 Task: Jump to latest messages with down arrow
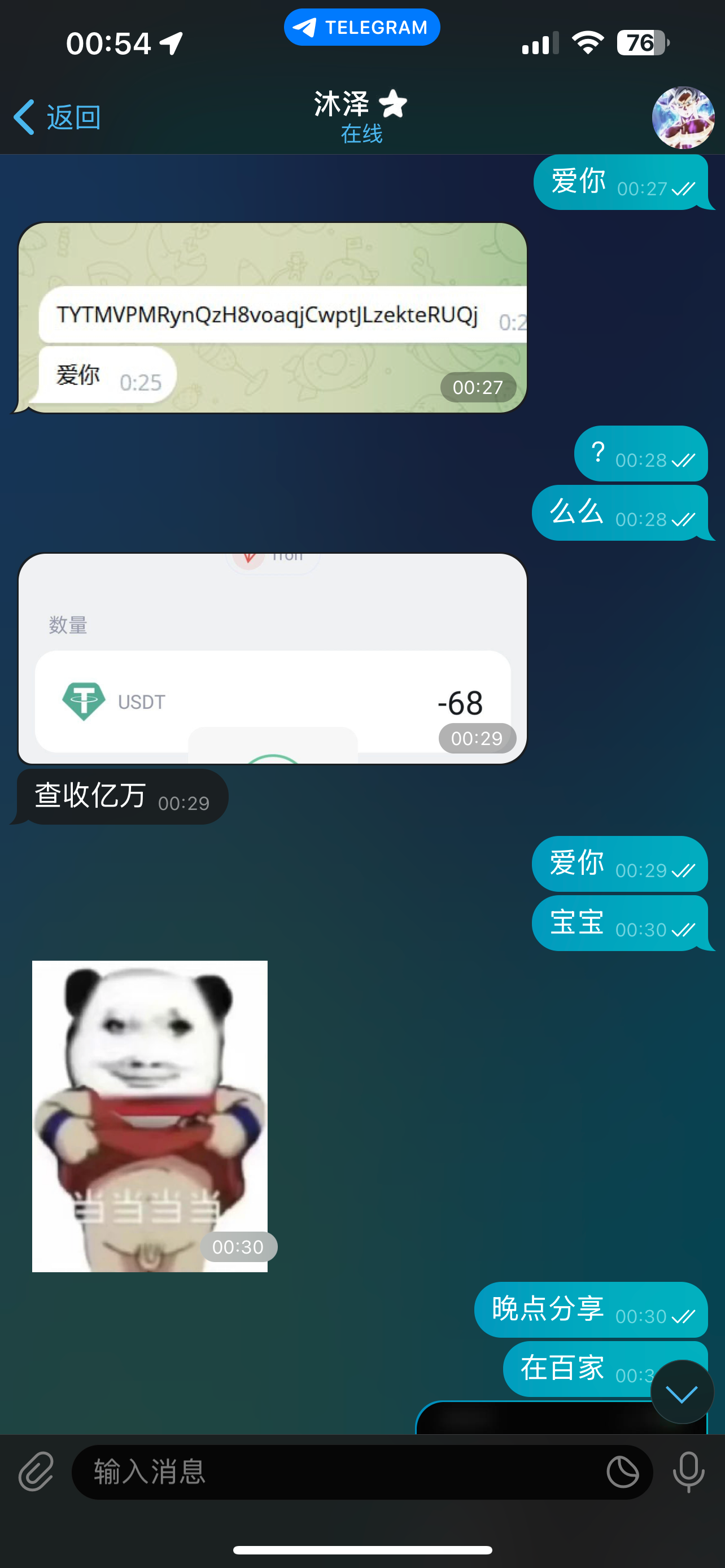(x=681, y=1392)
